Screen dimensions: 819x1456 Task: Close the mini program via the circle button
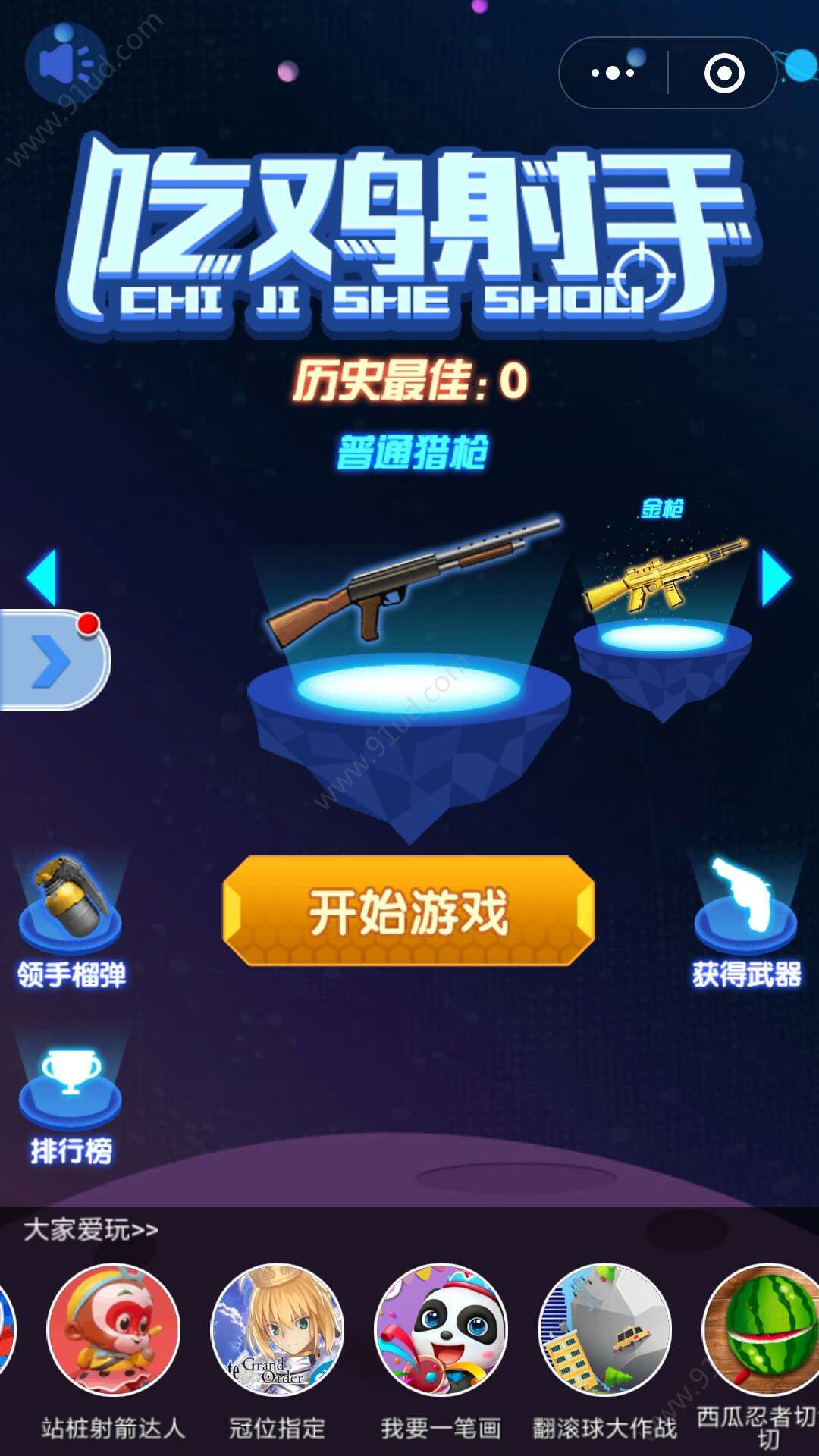coord(723,73)
